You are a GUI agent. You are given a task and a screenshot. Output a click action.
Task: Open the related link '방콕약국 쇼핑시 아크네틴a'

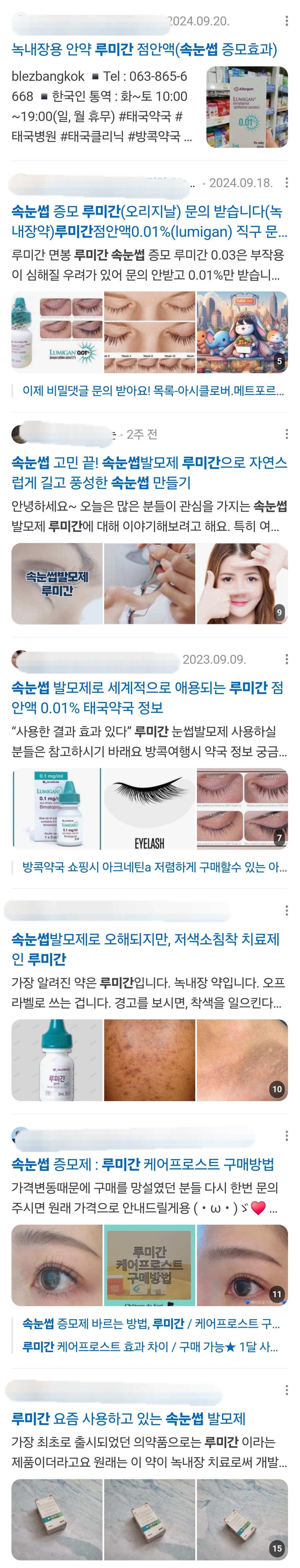pos(154,866)
